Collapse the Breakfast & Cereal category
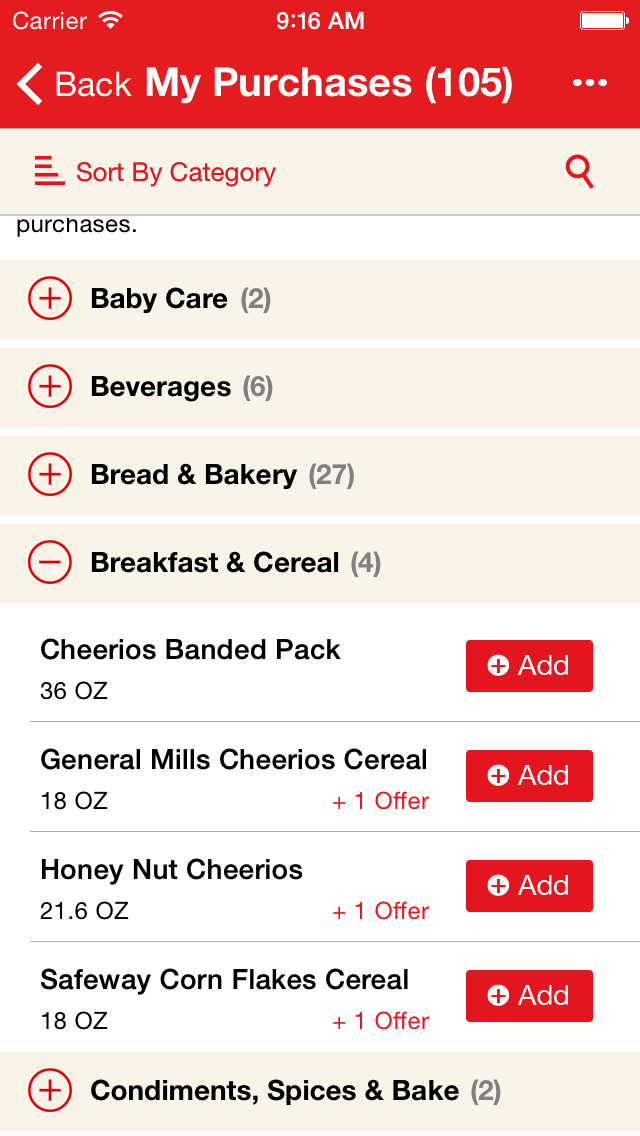This screenshot has width=640, height=1136. [x=50, y=563]
